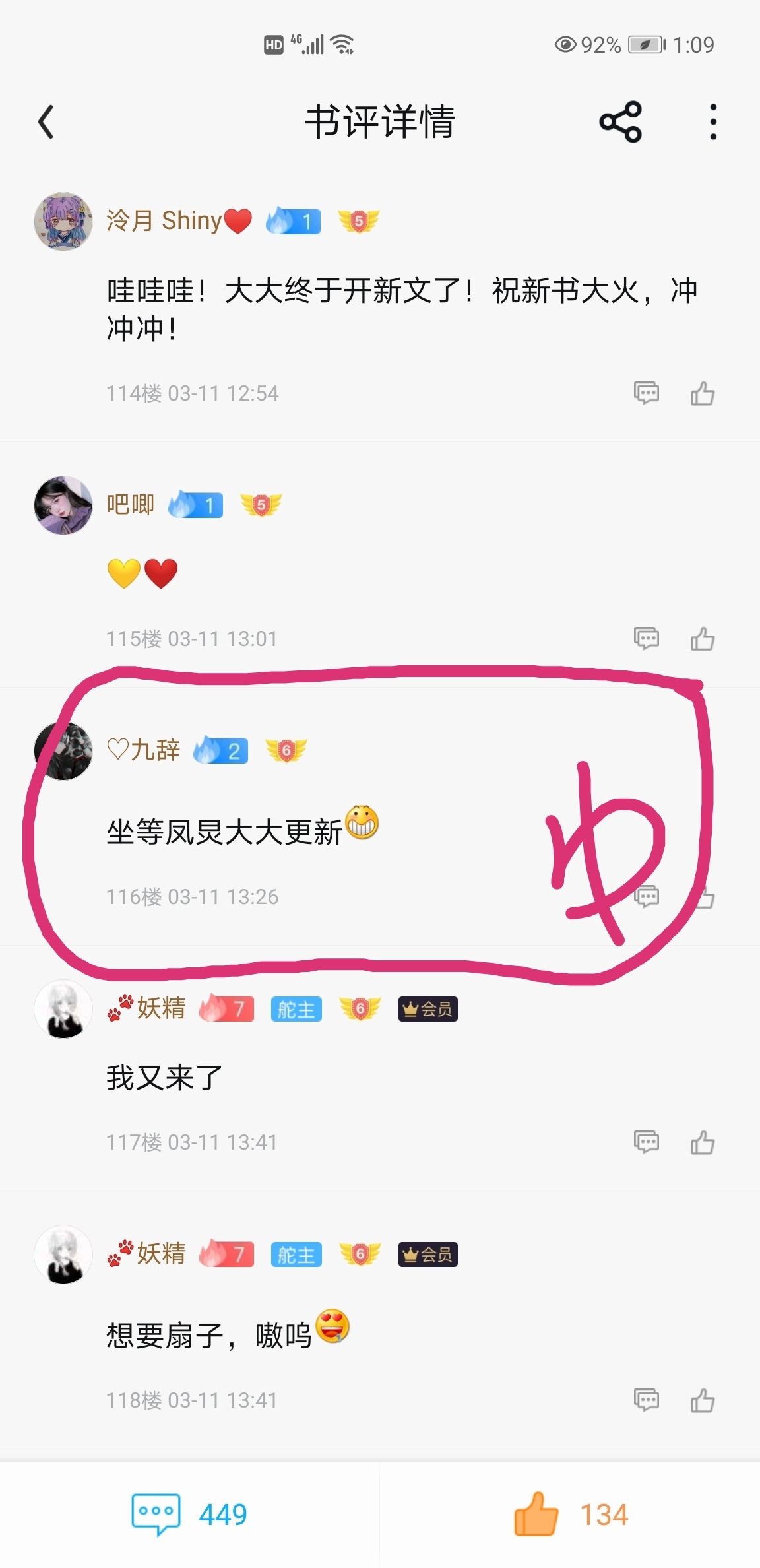Share this book review

pyautogui.click(x=620, y=122)
